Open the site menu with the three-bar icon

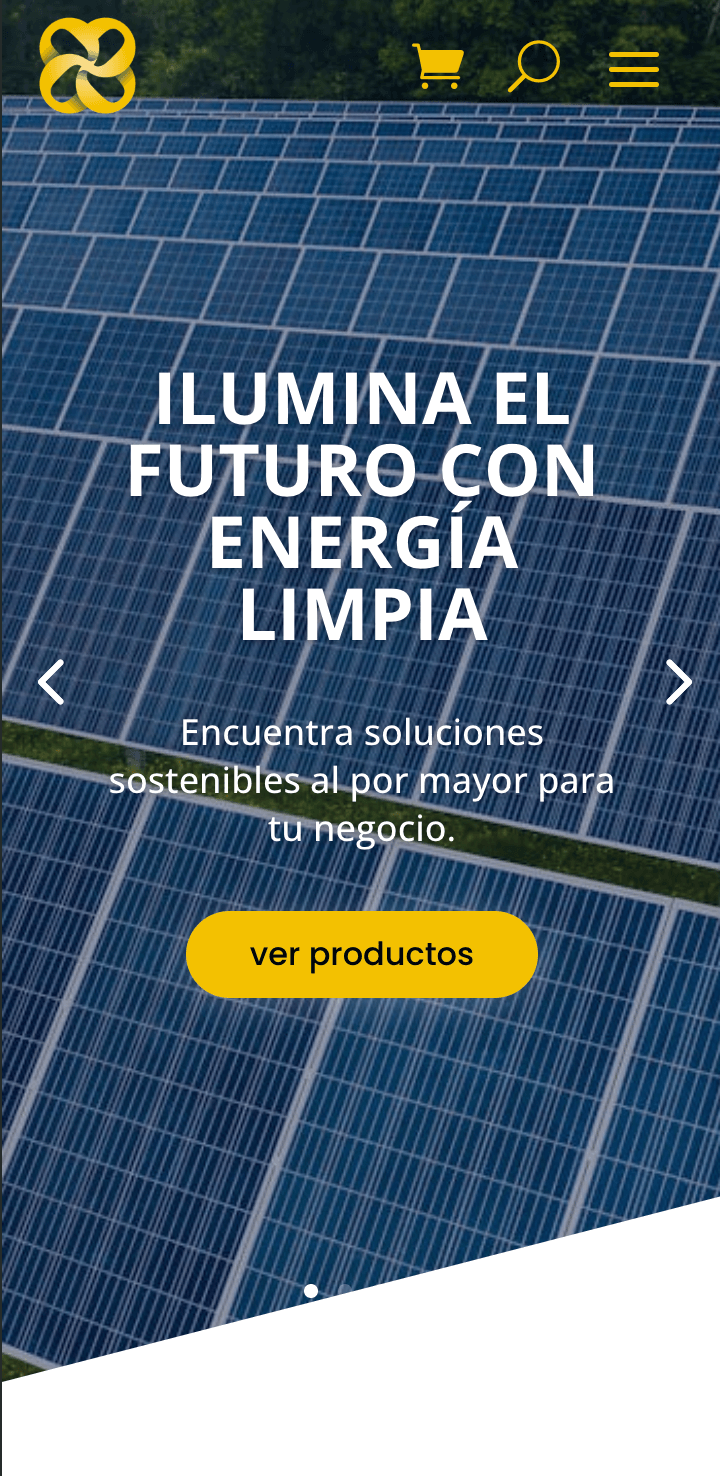pos(632,68)
